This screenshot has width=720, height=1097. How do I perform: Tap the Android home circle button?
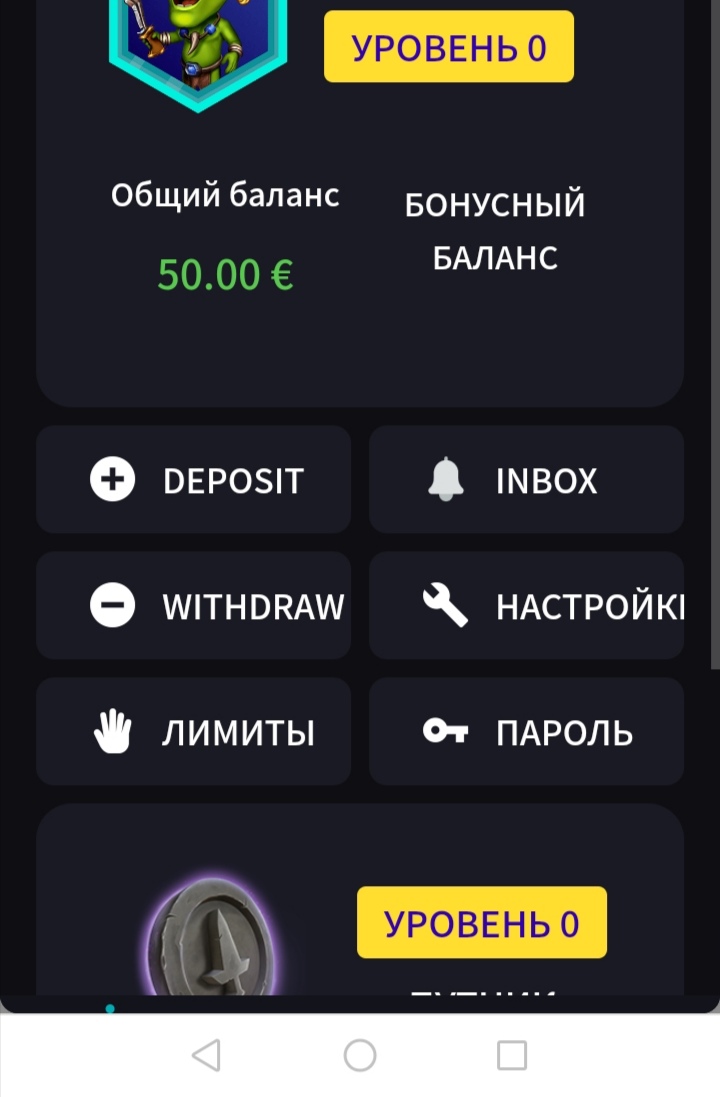359,1055
